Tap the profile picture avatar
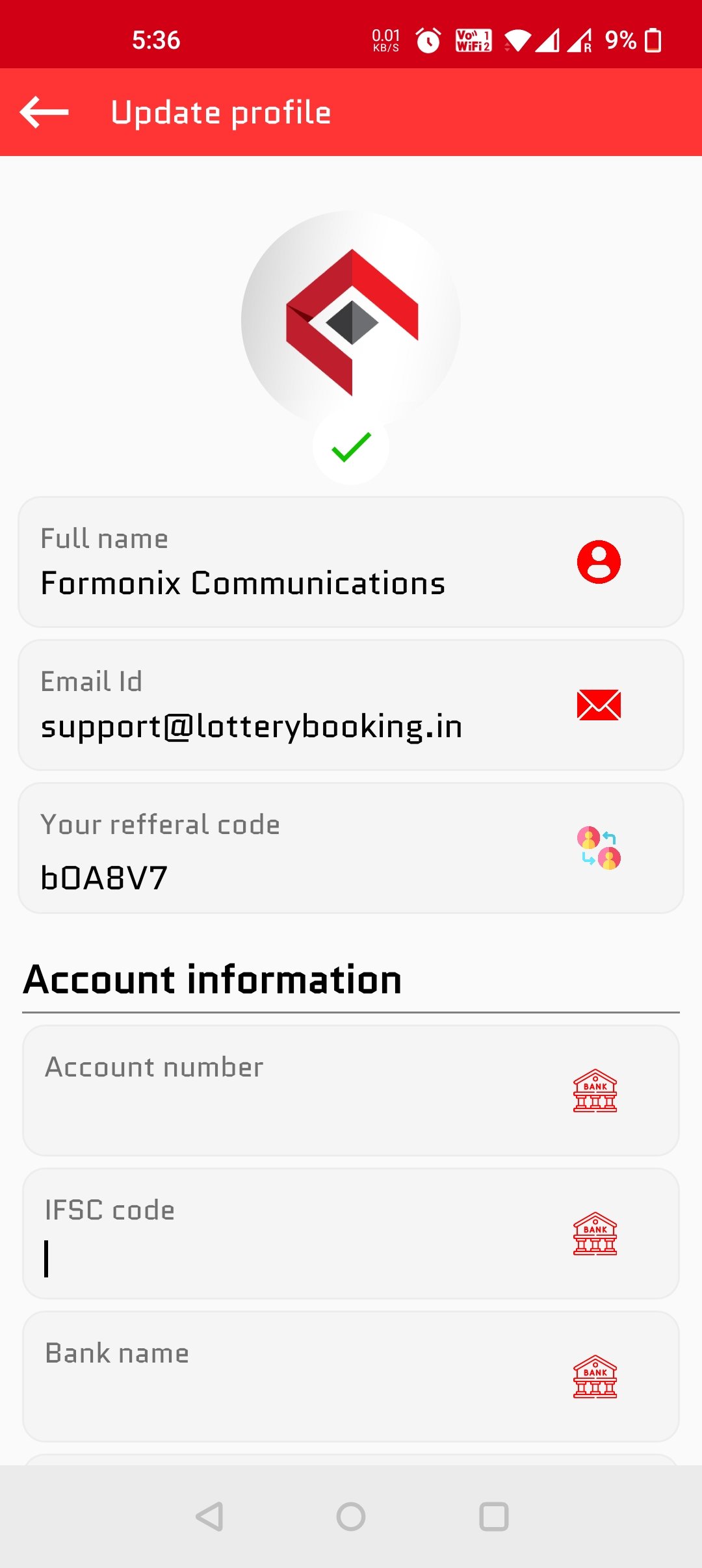 point(351,320)
